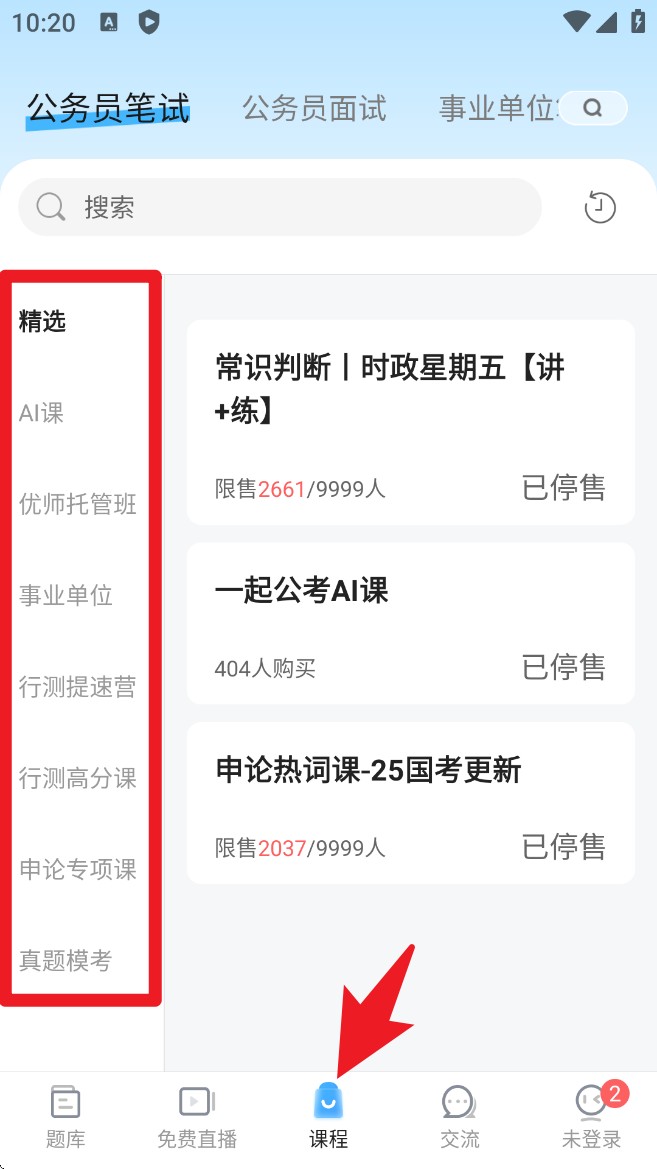
Task: Choose 行测提速营 category
Action: pos(78,687)
